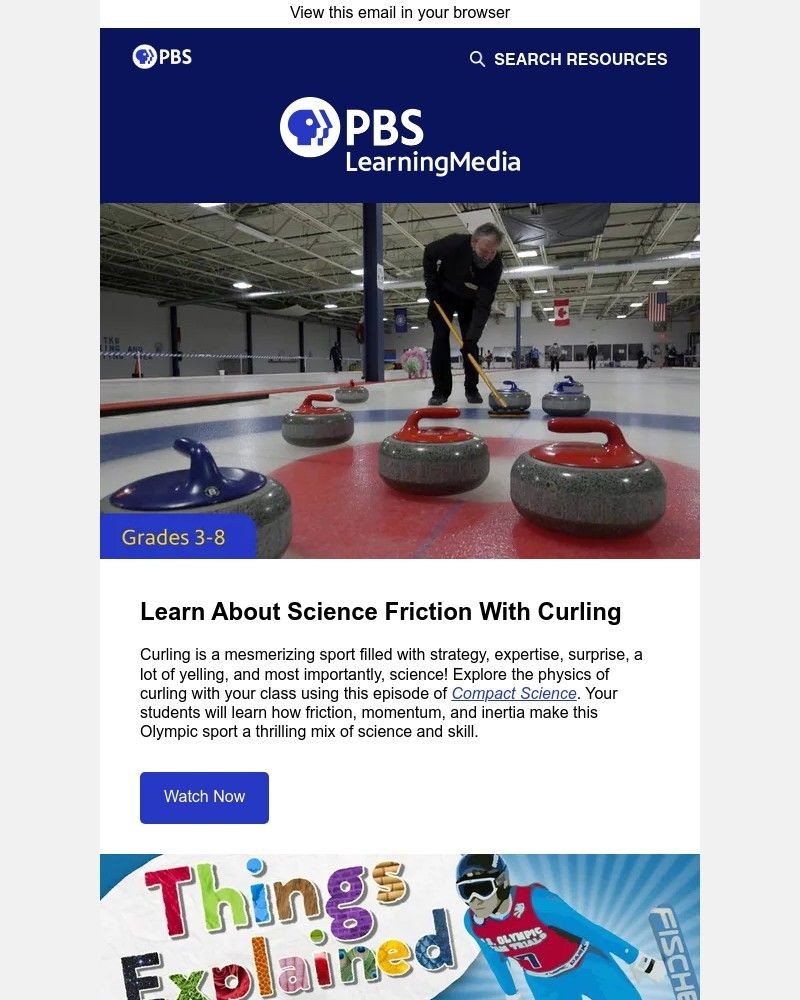The image size is (800, 1000).
Task: Expand the curling hero image
Action: [400, 380]
